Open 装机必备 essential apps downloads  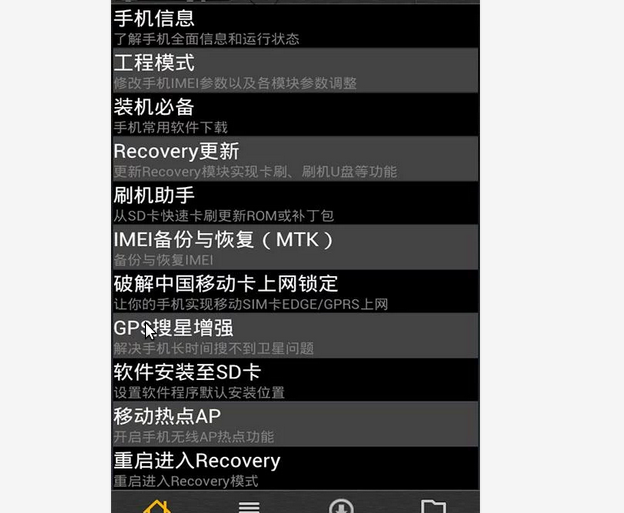(x=295, y=115)
